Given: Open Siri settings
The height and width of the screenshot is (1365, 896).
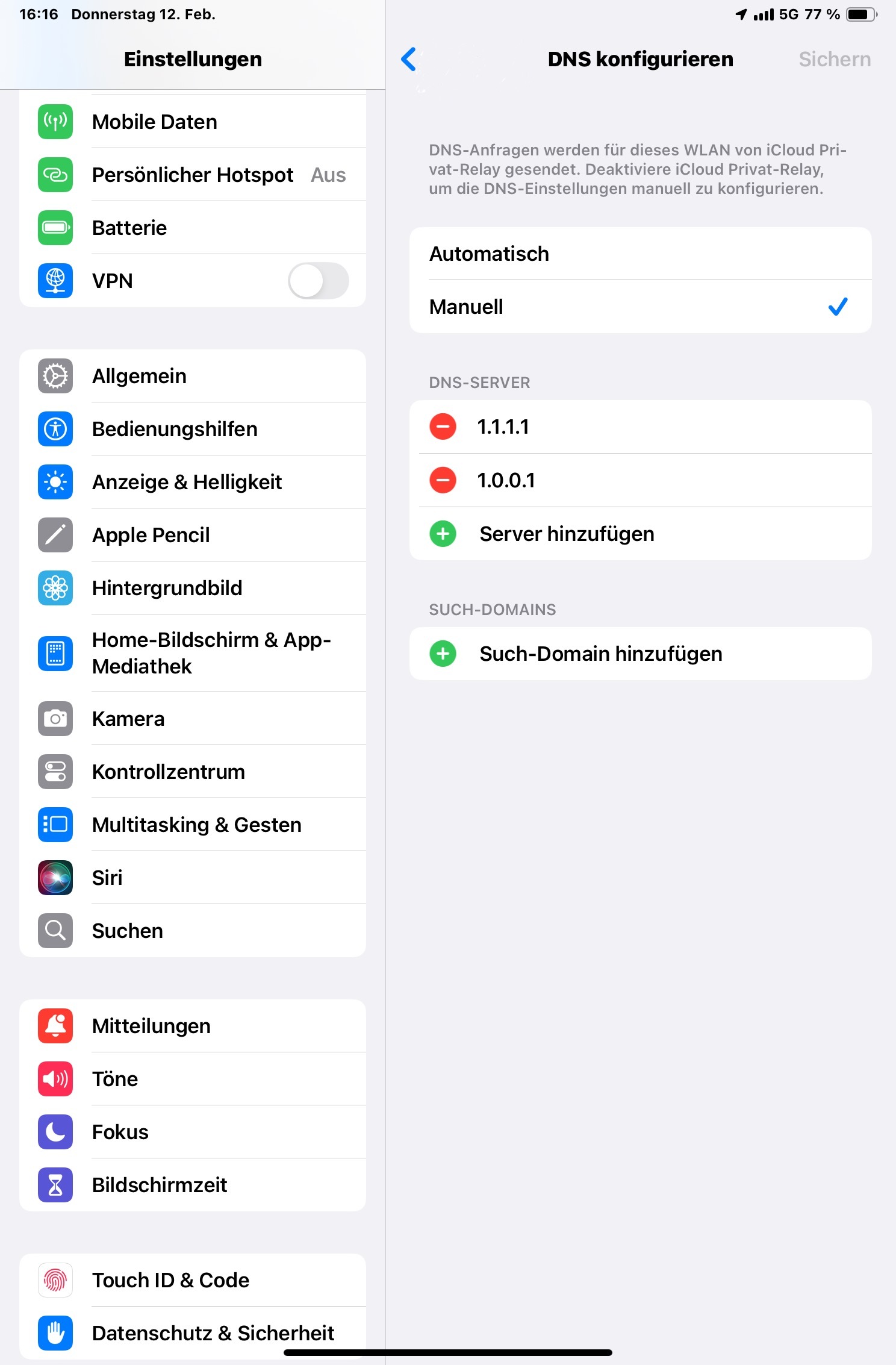Looking at the screenshot, I should coord(193,878).
